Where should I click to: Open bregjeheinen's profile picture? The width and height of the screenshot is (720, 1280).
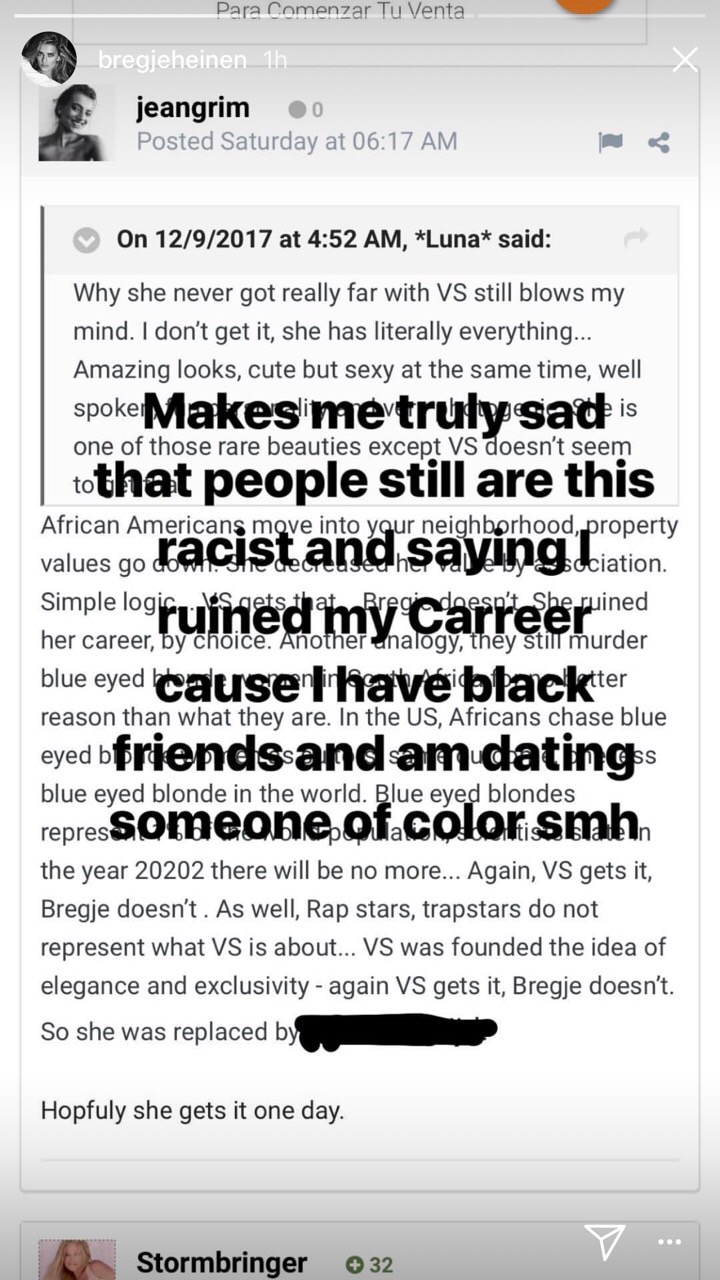click(x=48, y=59)
